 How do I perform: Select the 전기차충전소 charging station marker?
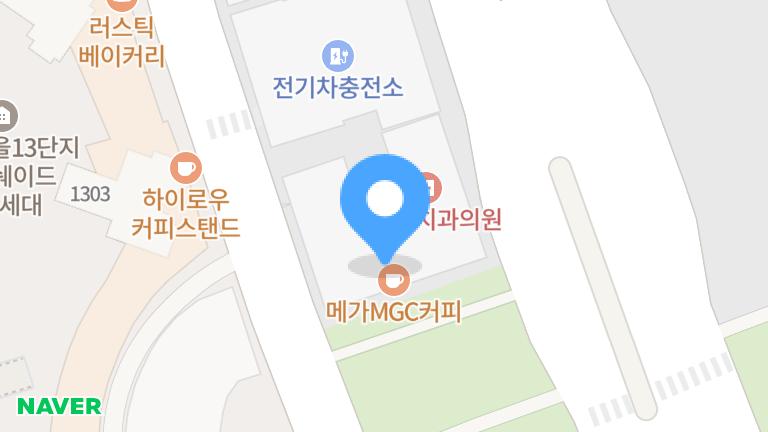[337, 55]
